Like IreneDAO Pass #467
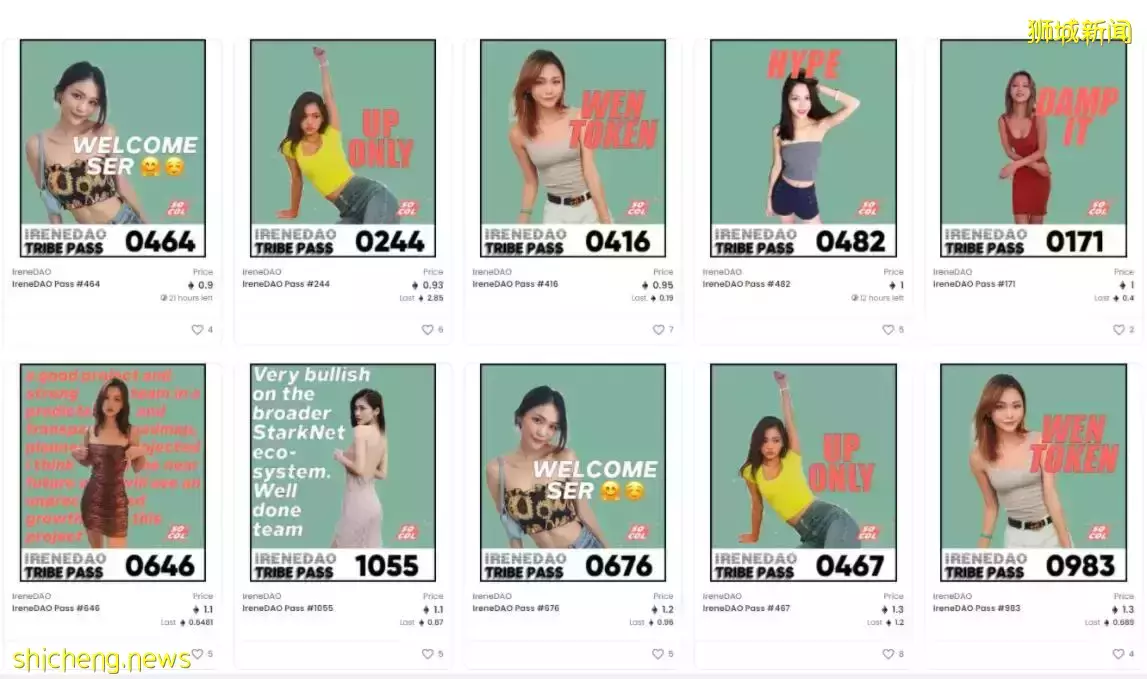 coord(888,654)
